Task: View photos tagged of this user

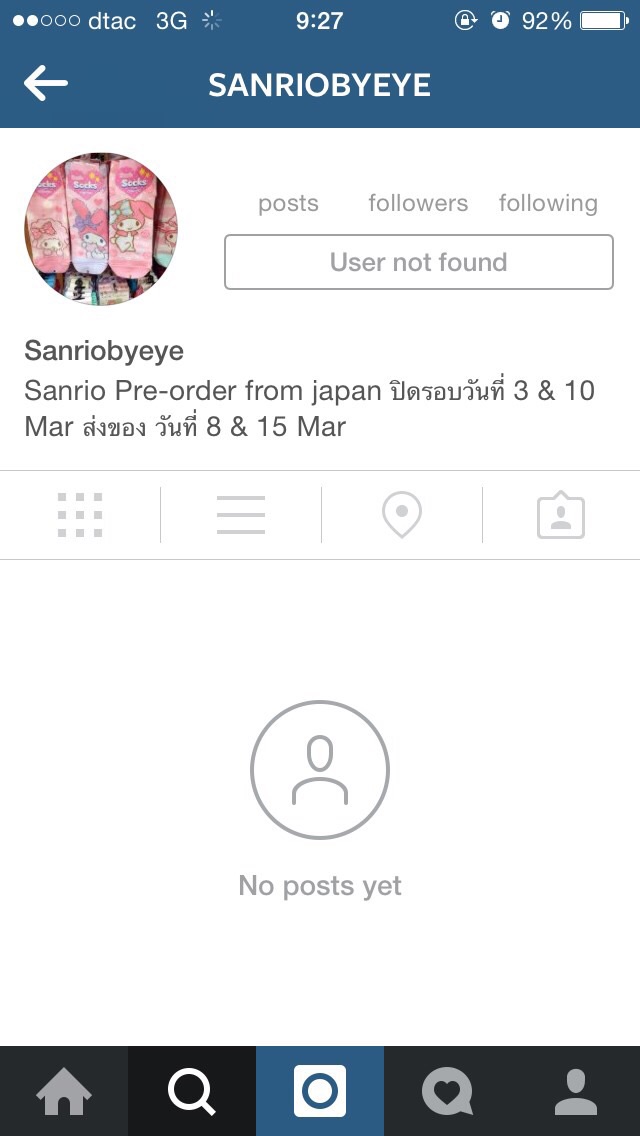Action: pyautogui.click(x=561, y=515)
